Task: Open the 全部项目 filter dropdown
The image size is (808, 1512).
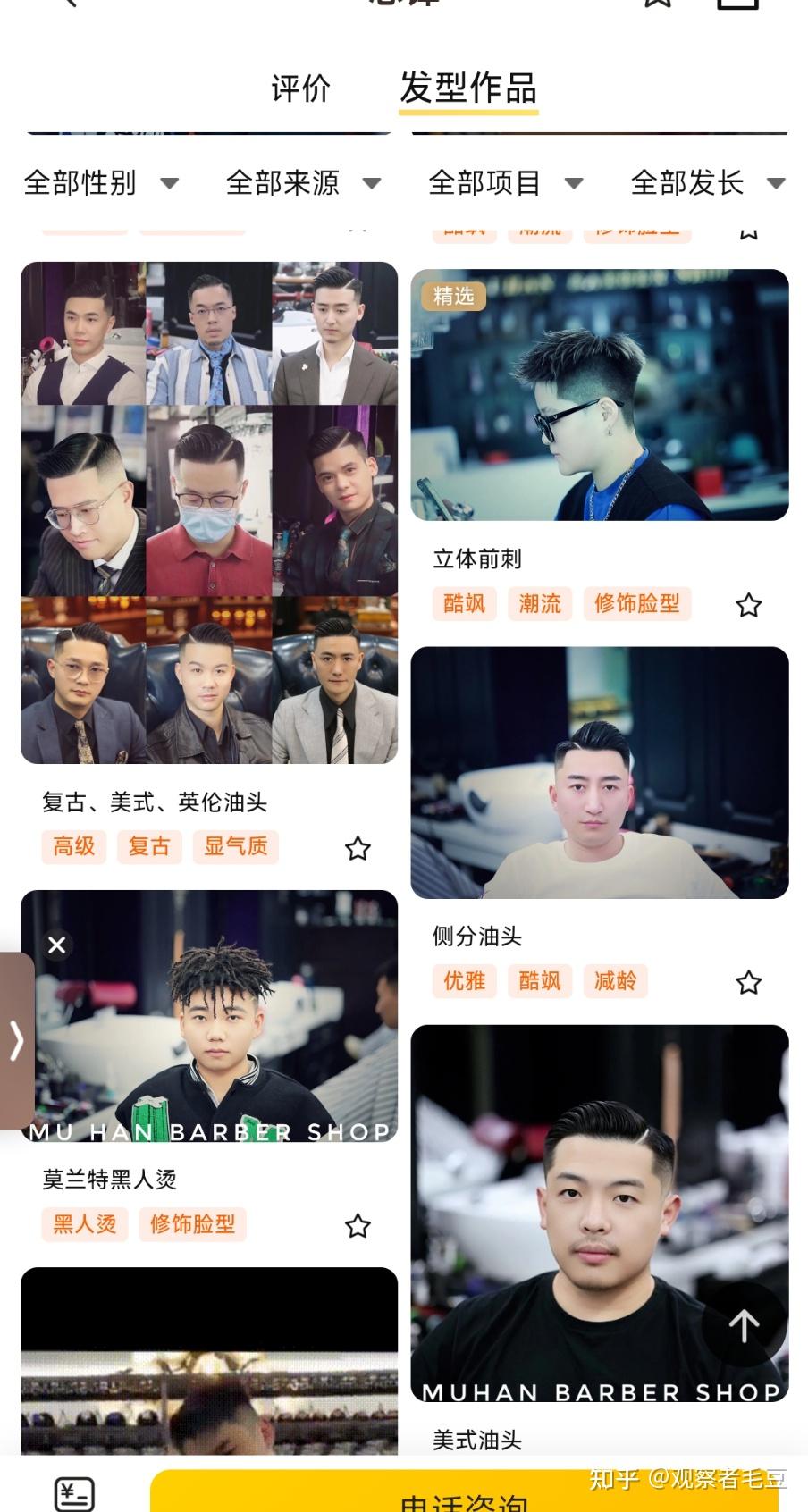Action: point(505,183)
